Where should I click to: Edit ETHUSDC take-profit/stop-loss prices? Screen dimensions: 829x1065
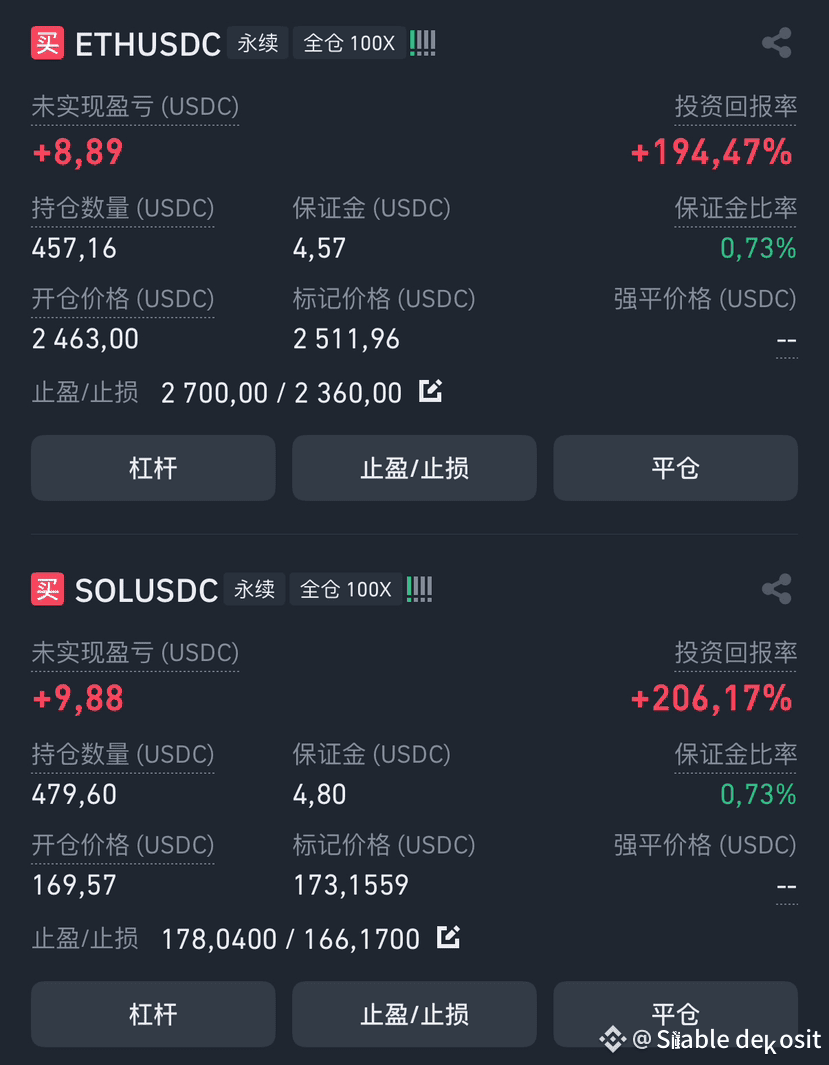tap(430, 391)
